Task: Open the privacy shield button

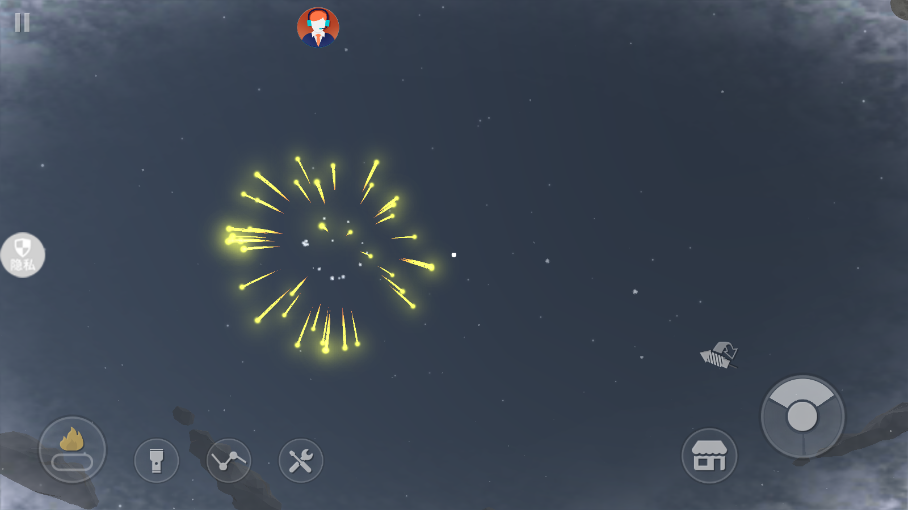Action: (x=22, y=255)
